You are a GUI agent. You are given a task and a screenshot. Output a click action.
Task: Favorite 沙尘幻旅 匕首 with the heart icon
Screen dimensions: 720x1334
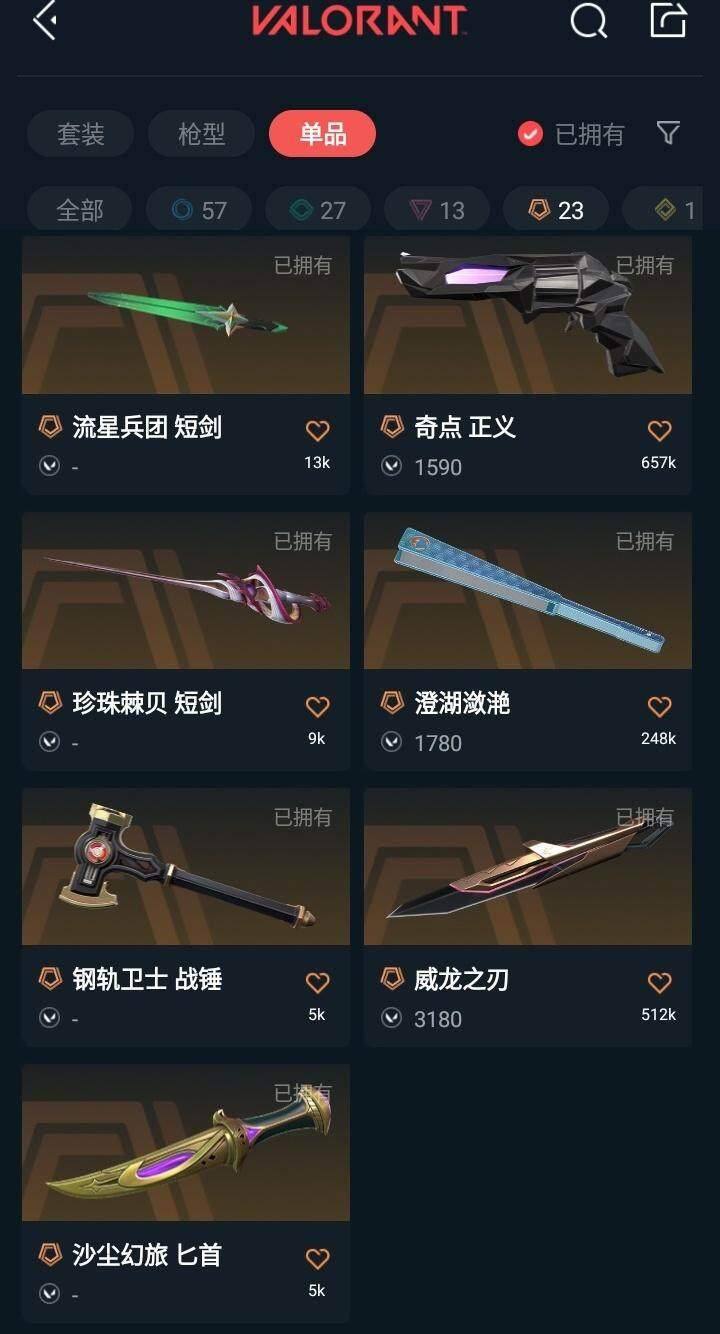point(317,1259)
